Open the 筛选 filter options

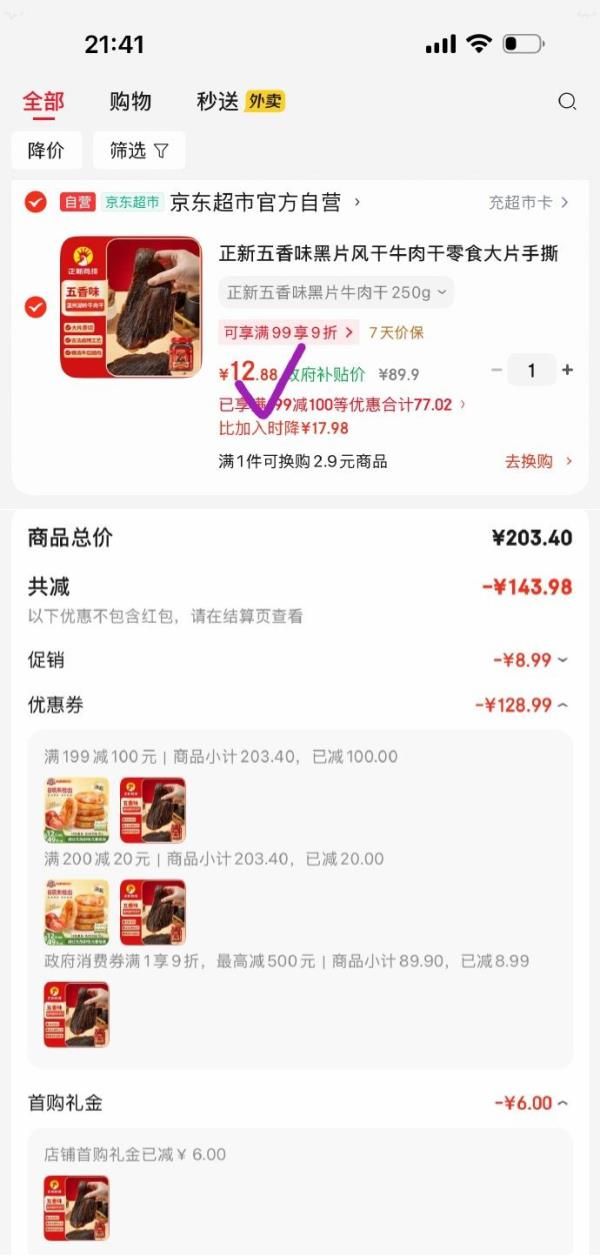(x=139, y=151)
